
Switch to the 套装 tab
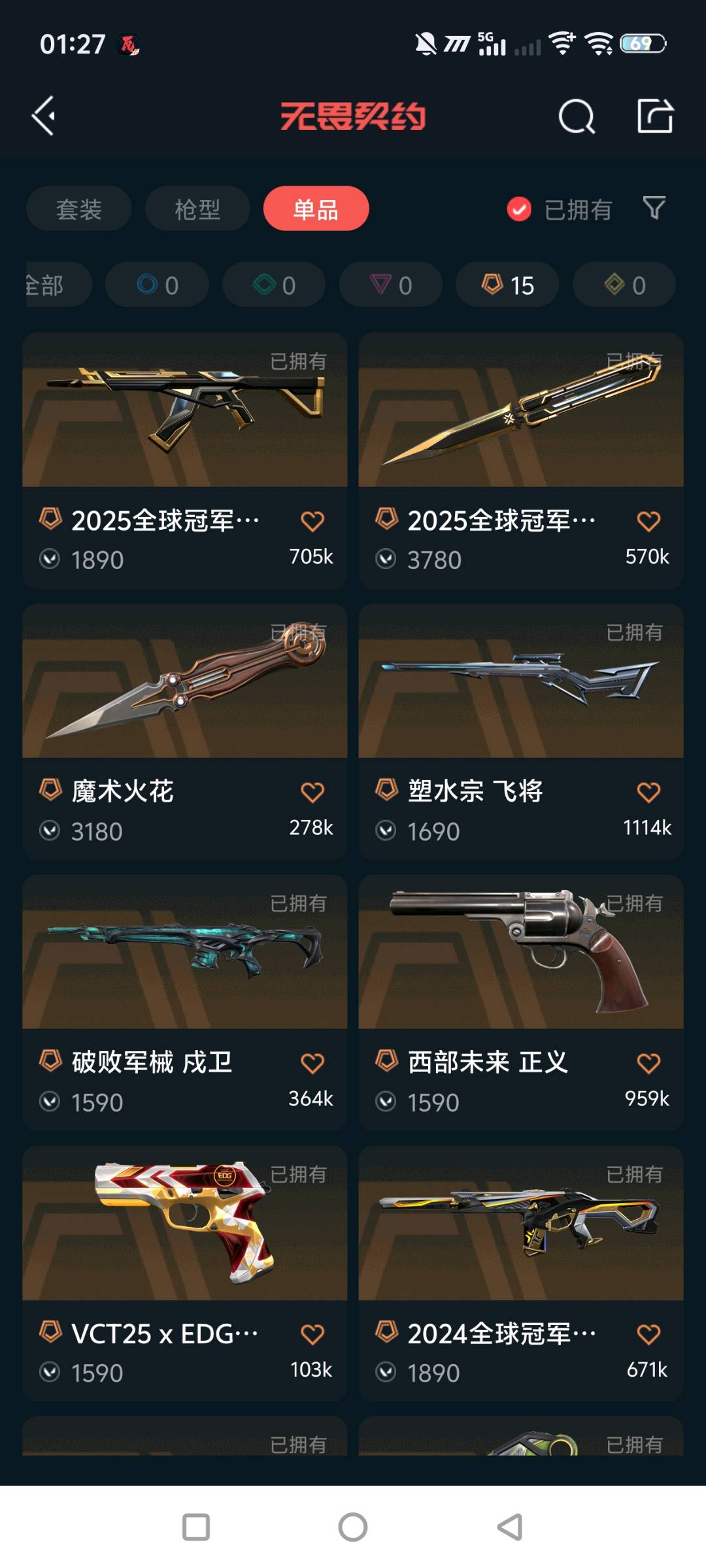79,209
